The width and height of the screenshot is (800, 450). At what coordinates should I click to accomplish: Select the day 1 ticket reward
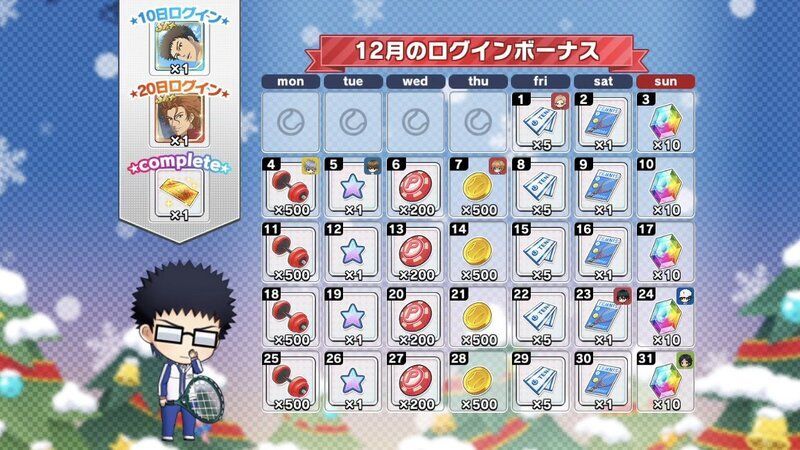click(x=541, y=122)
